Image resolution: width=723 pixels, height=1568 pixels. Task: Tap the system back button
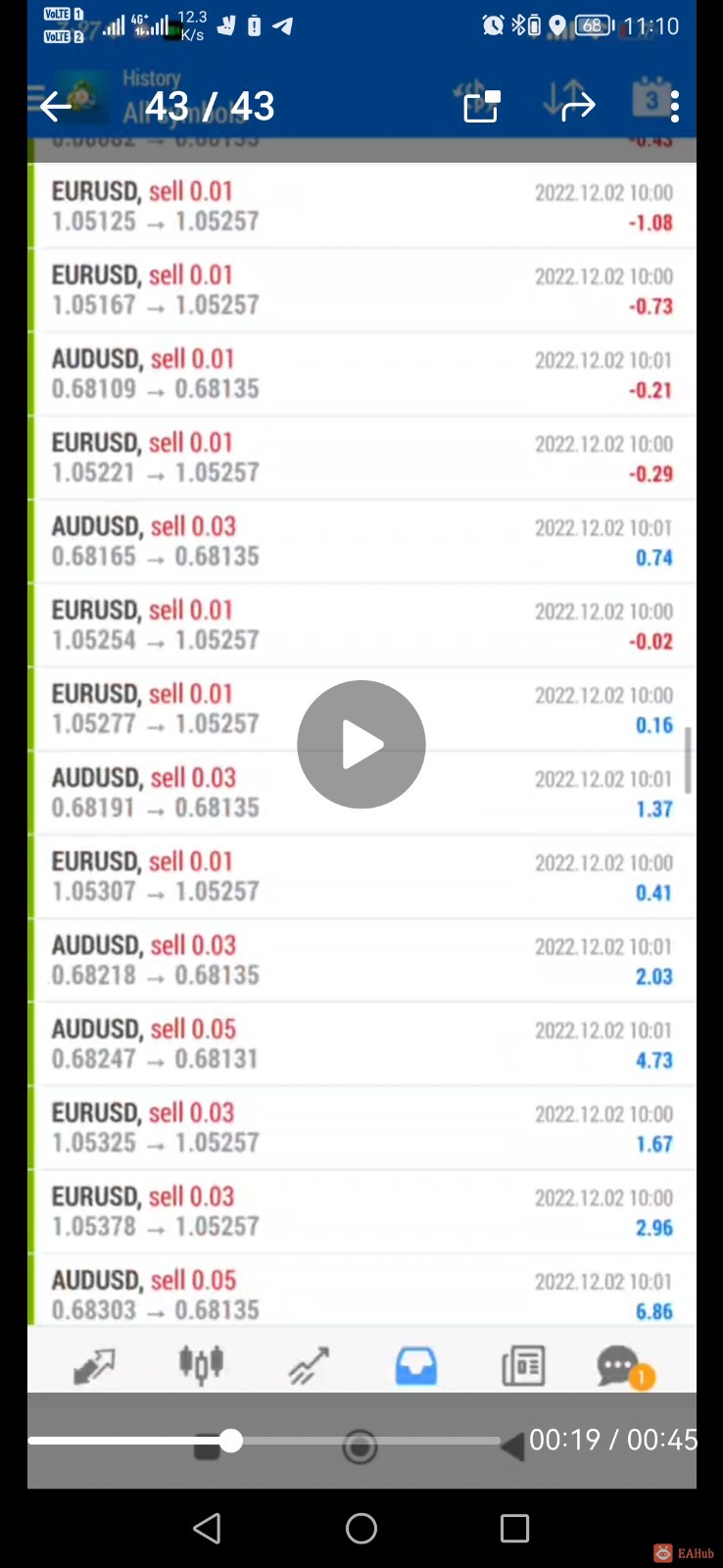(x=207, y=1528)
